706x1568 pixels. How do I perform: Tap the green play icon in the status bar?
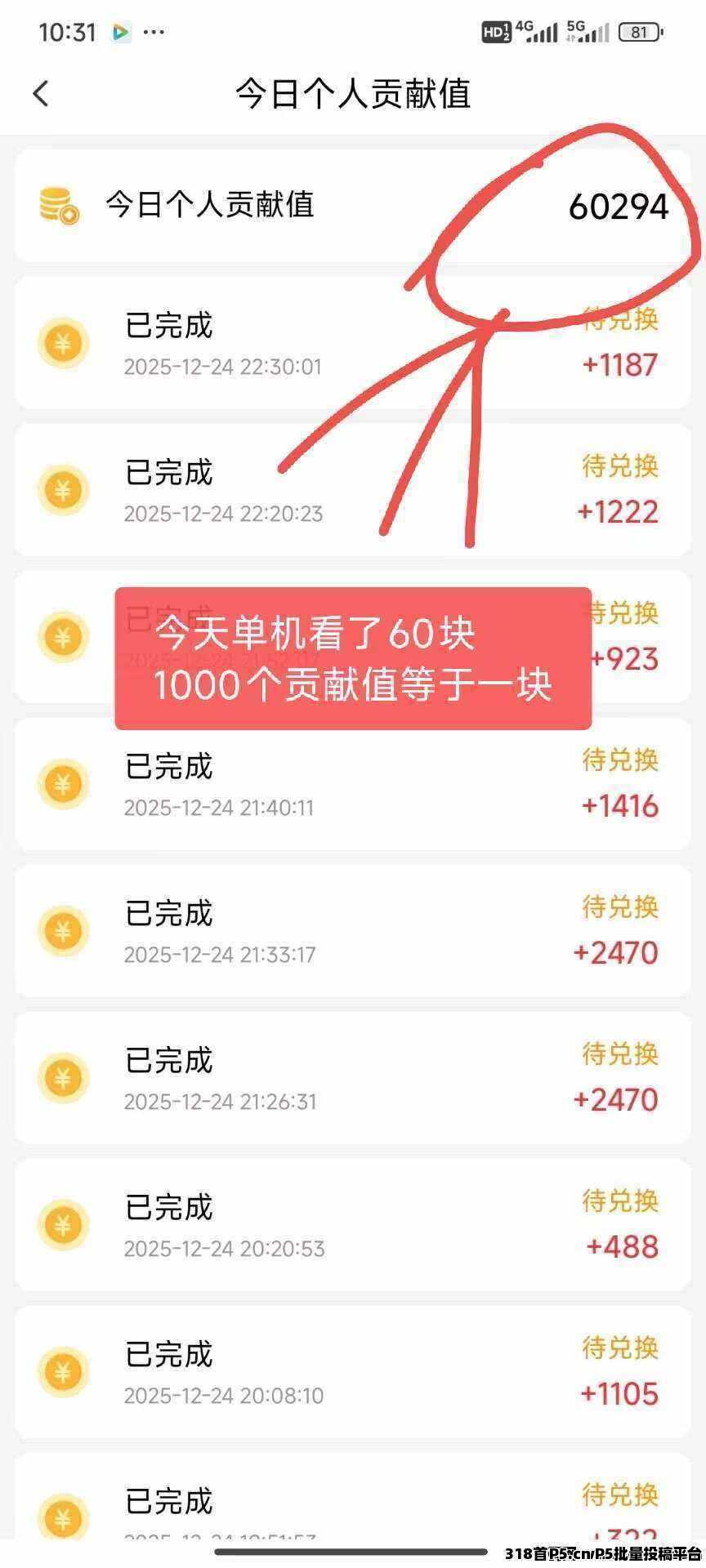click(x=119, y=31)
